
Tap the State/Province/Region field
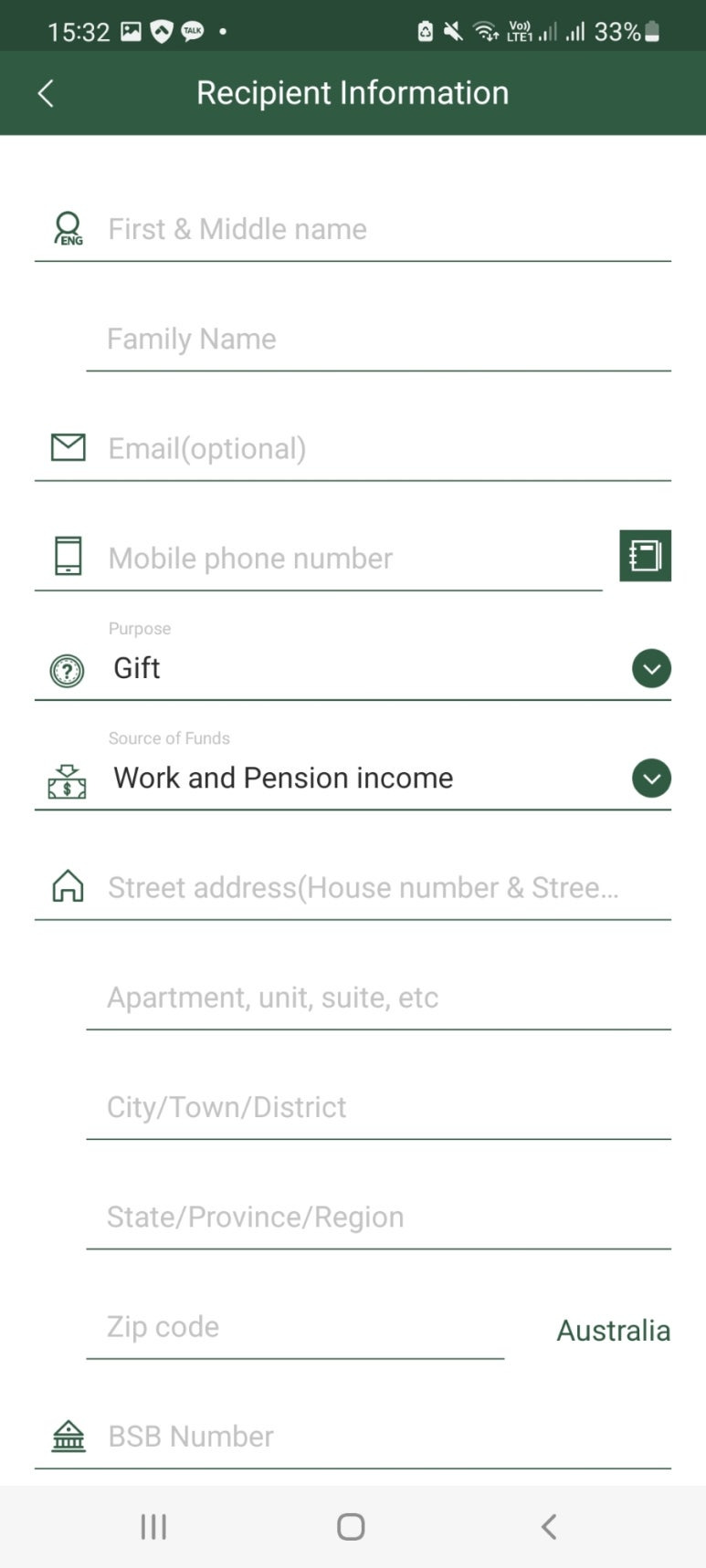tap(378, 1216)
